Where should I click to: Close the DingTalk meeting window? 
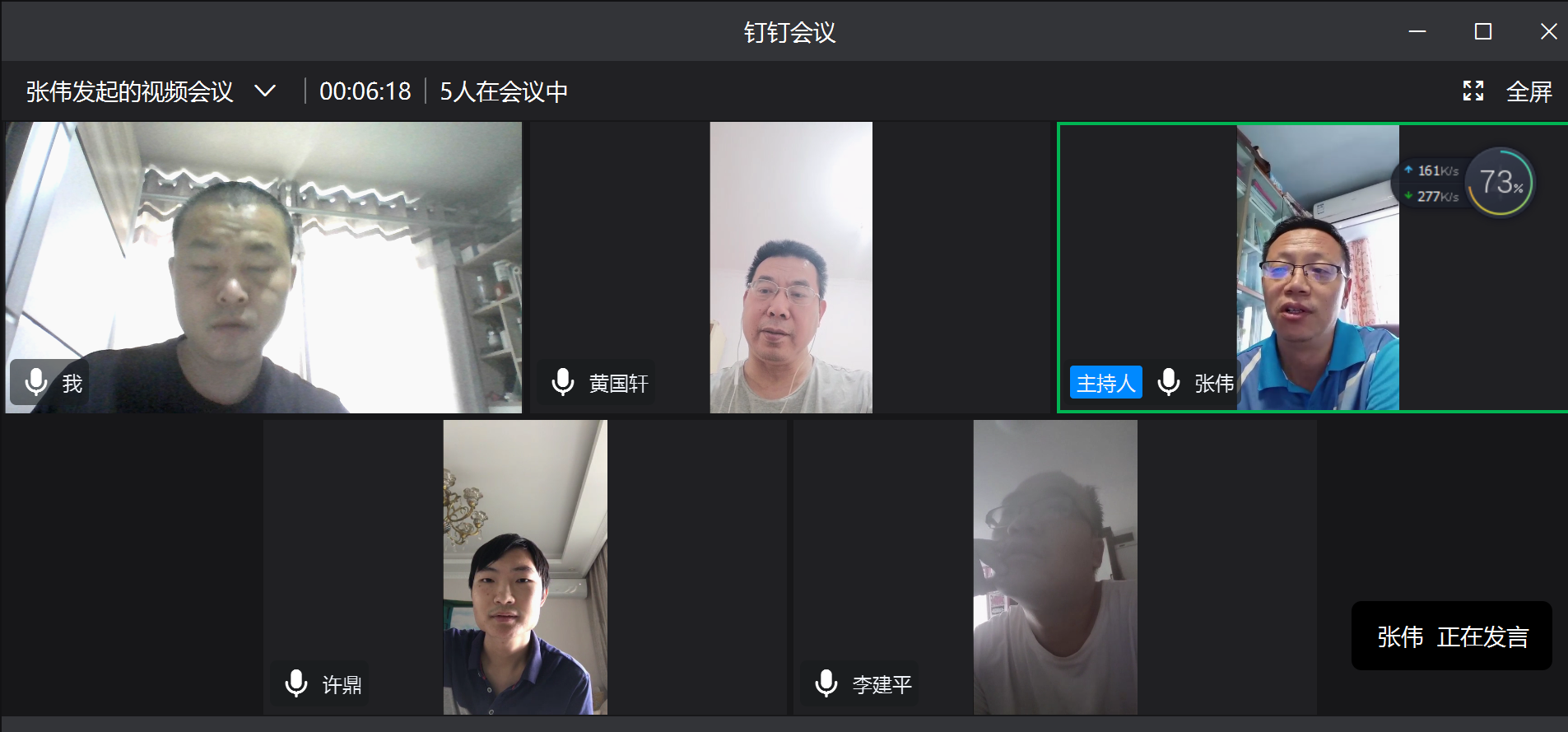coord(1548,31)
